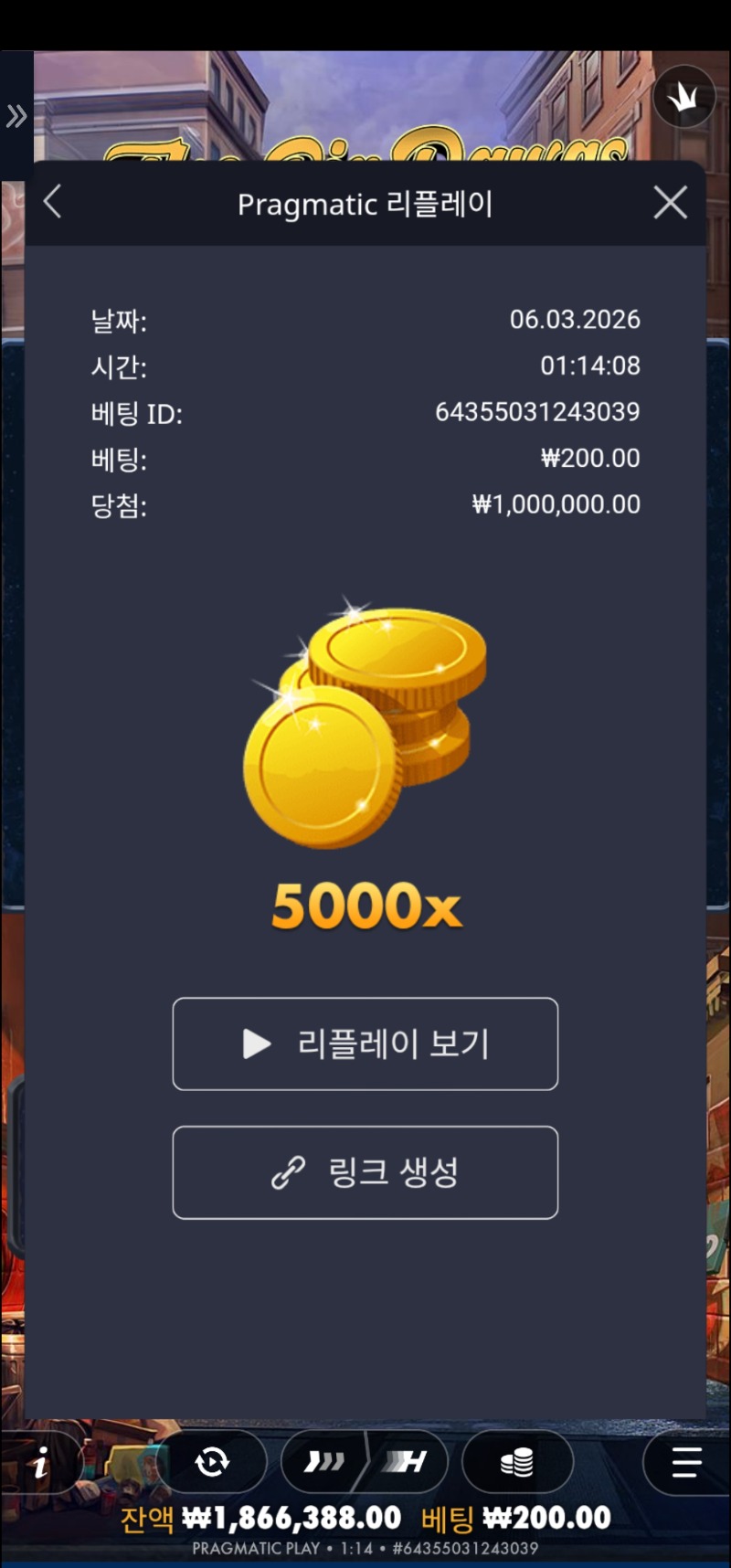The image size is (731, 1568).
Task: Create a share link with 링크 생성
Action: click(x=365, y=1172)
